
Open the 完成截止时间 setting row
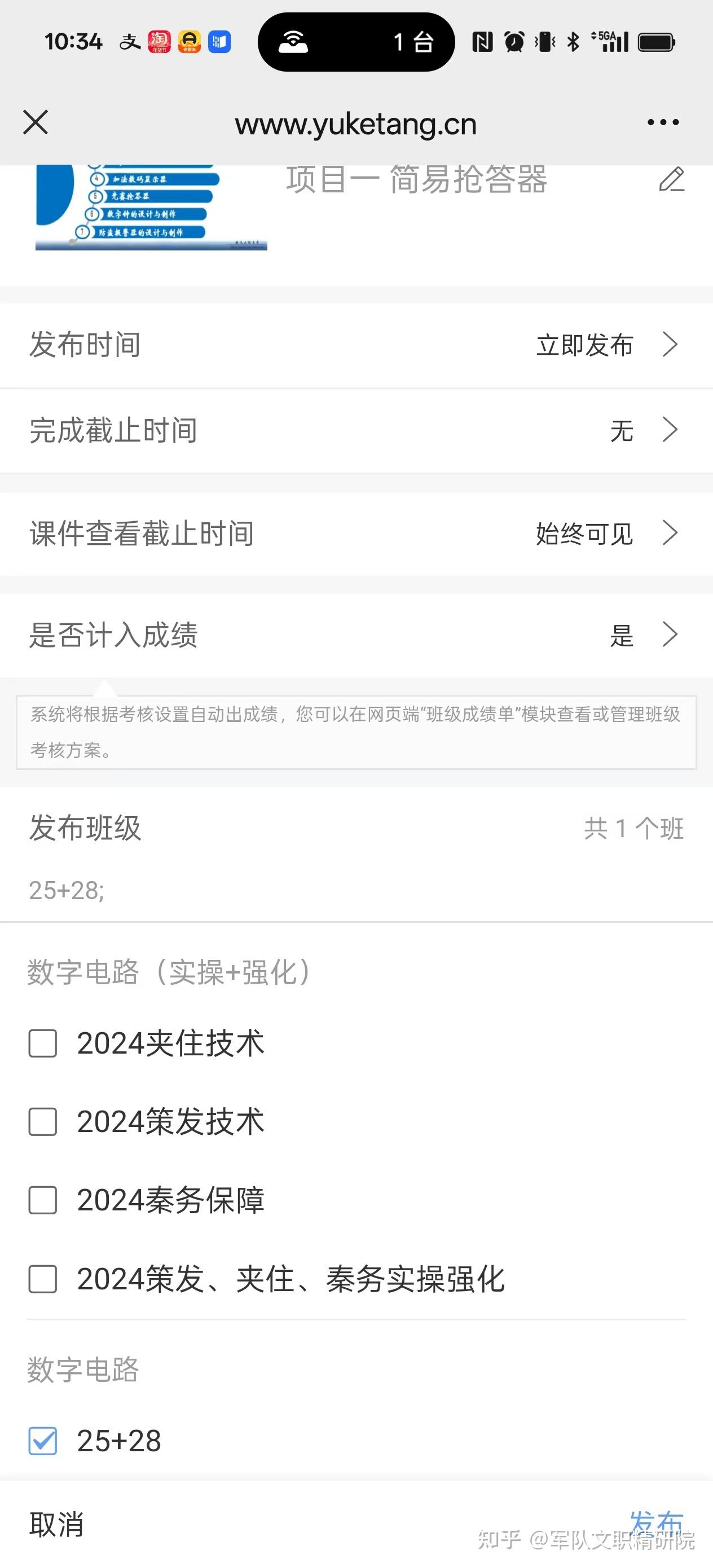point(356,430)
